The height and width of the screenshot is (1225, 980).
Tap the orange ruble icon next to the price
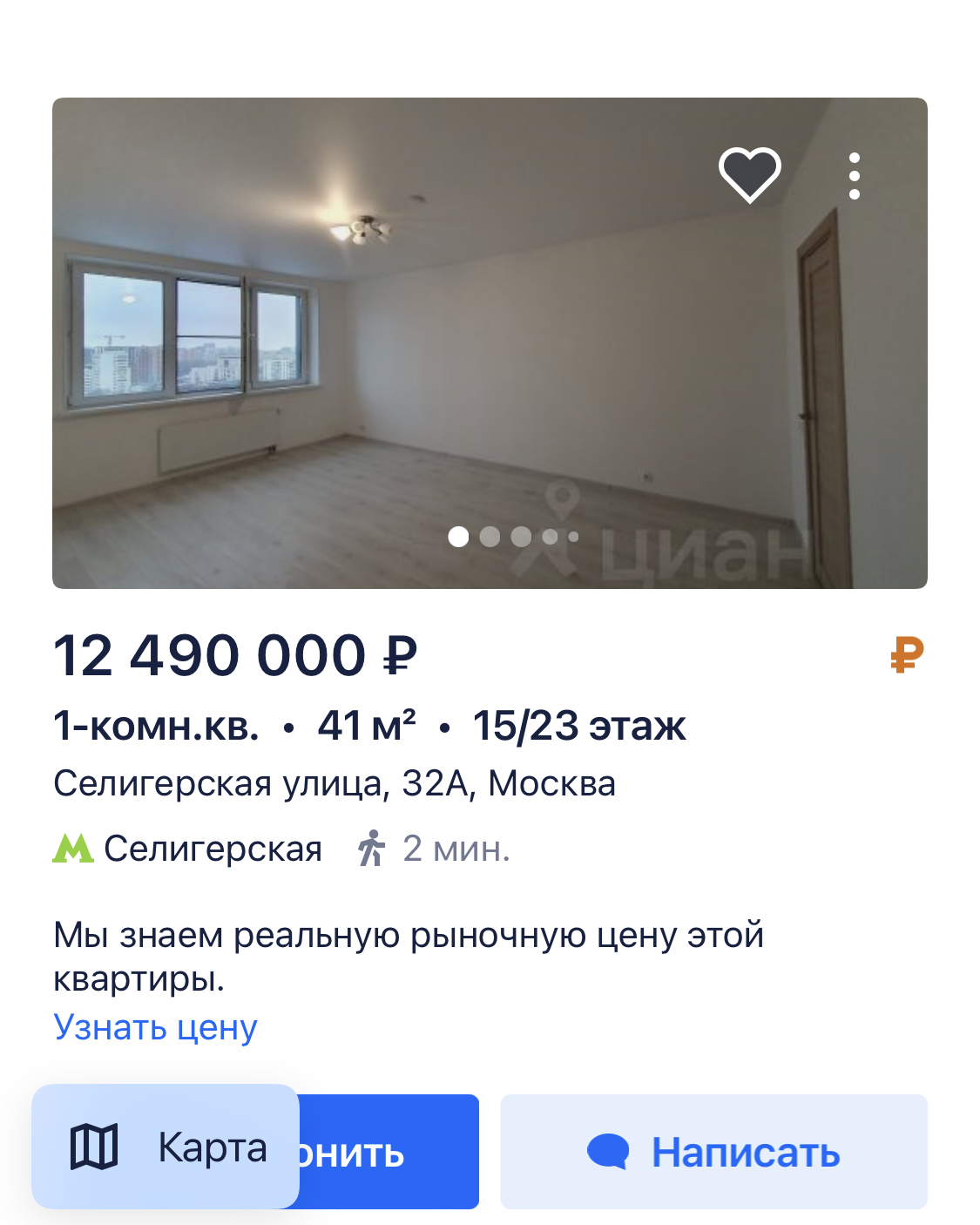click(906, 655)
